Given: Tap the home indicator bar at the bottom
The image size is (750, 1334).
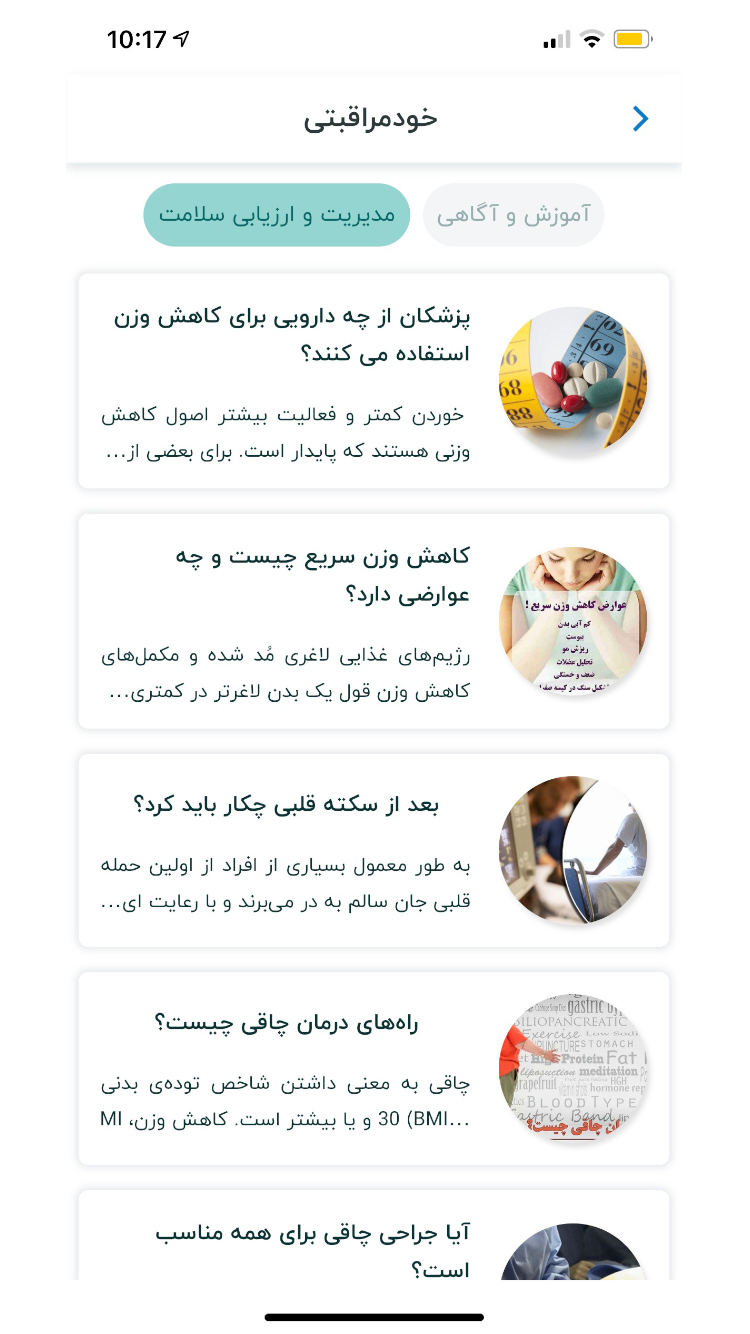Looking at the screenshot, I should pyautogui.click(x=375, y=1316).
